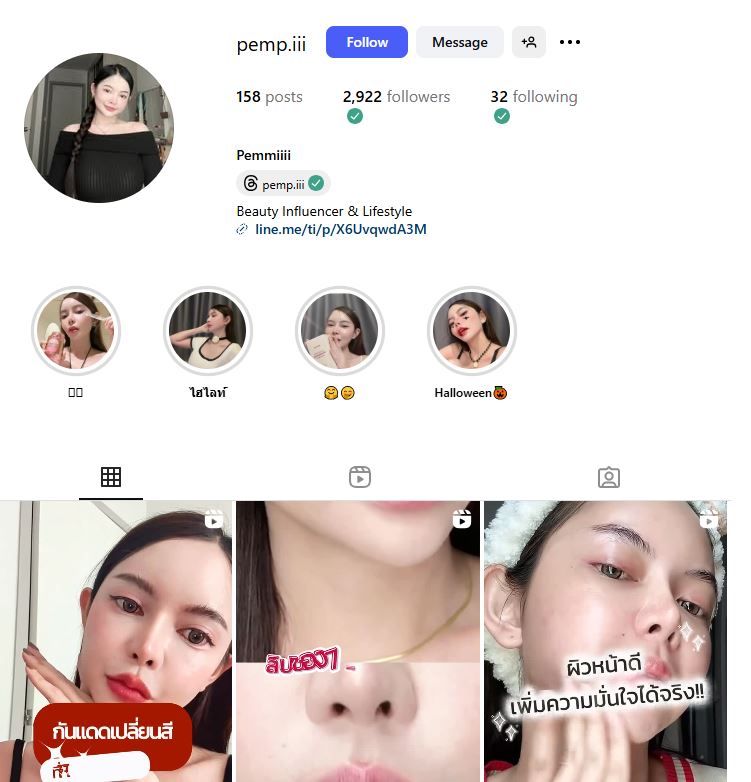Open the Halloween story highlight
This screenshot has height=782, width=751.
click(471, 331)
